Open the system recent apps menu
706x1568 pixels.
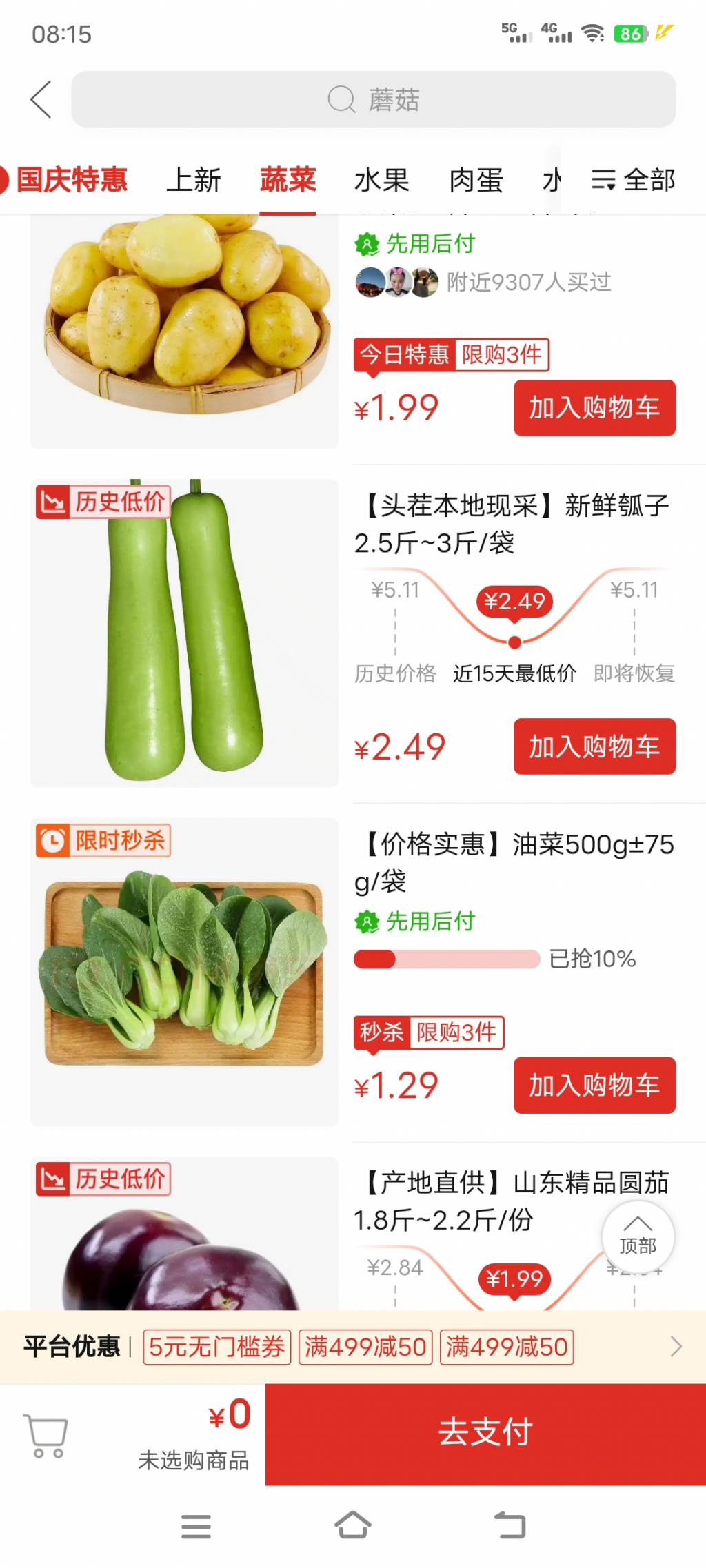coord(196,1526)
